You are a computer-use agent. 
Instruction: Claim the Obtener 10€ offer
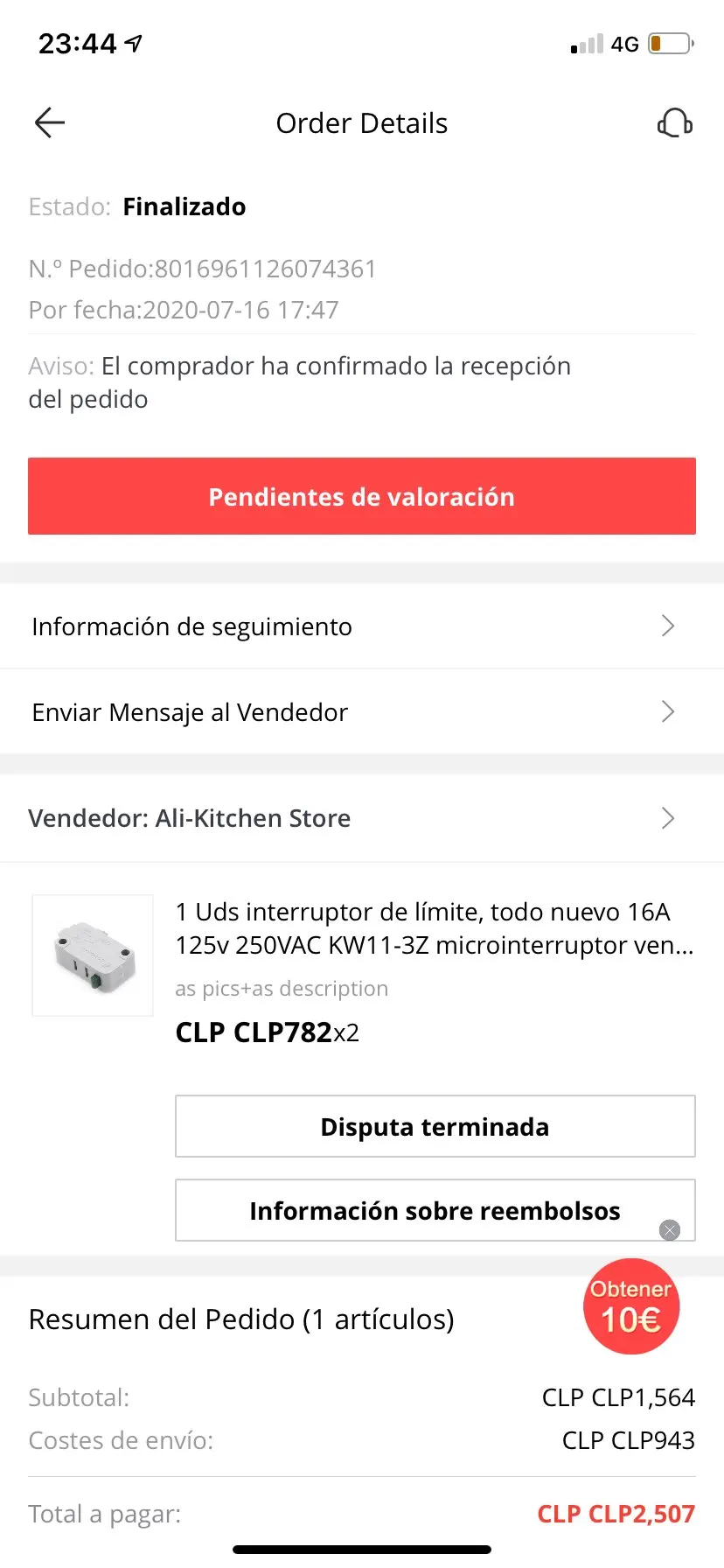pyautogui.click(x=631, y=1308)
